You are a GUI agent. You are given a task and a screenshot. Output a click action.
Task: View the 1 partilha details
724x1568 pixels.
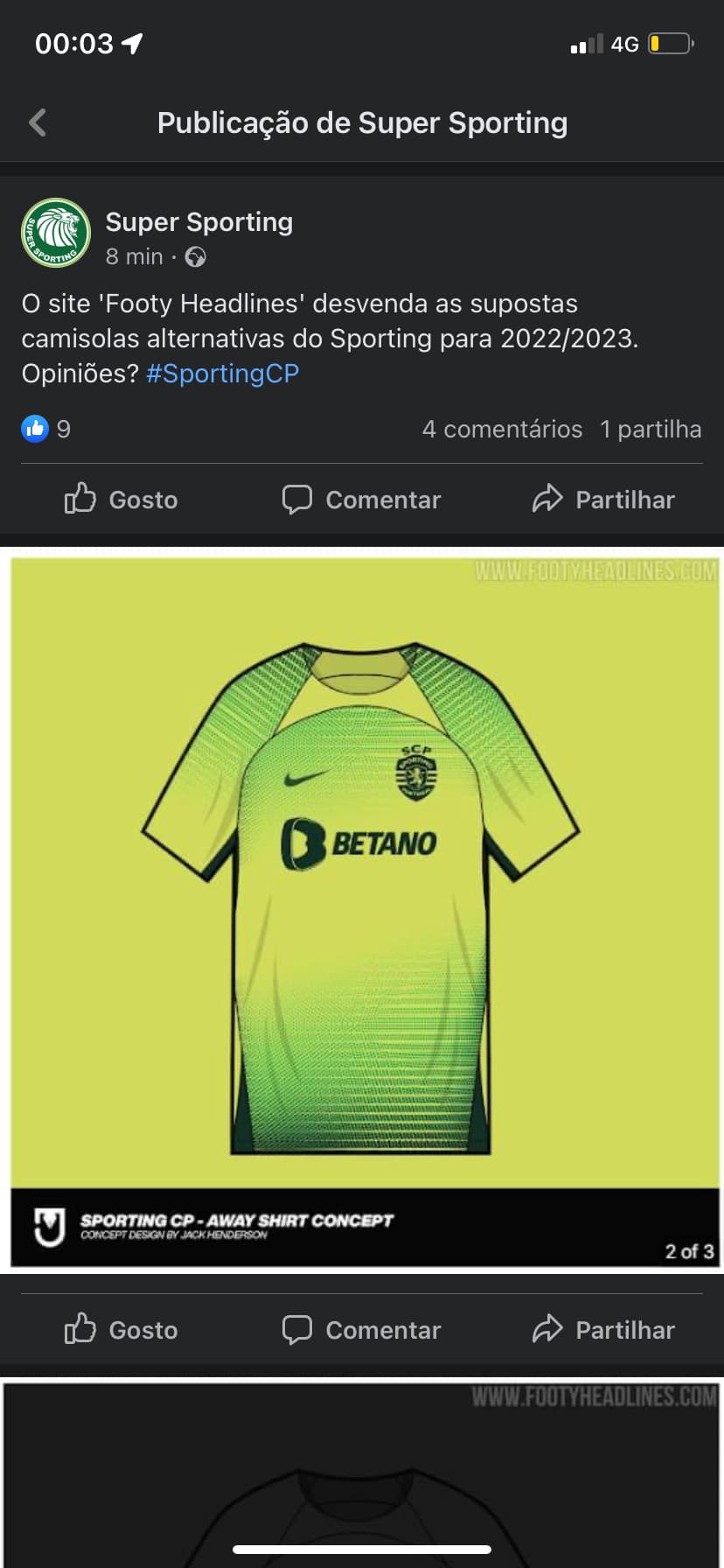pos(651,429)
